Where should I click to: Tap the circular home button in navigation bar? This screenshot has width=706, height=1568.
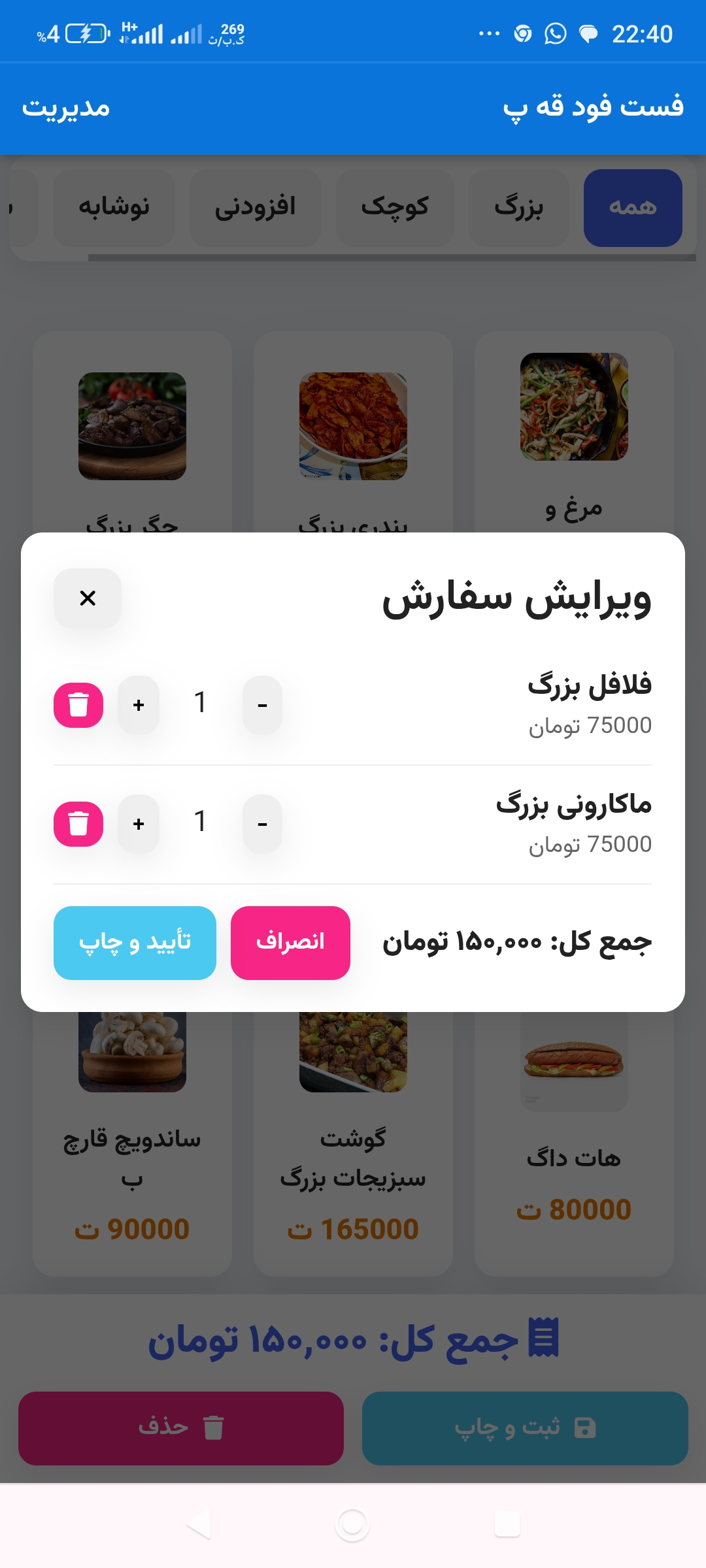point(353,1522)
